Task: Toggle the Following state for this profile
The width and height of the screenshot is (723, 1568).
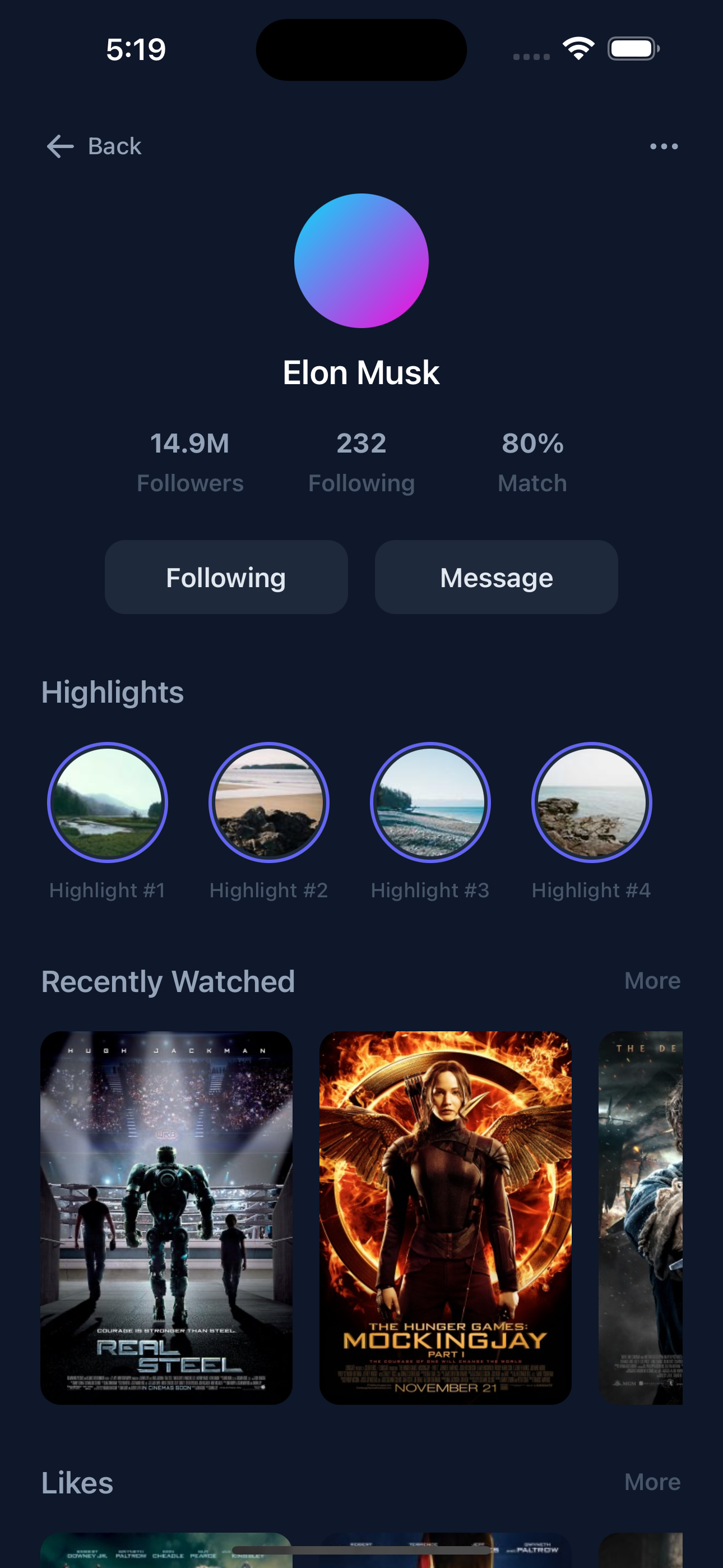Action: tap(226, 577)
